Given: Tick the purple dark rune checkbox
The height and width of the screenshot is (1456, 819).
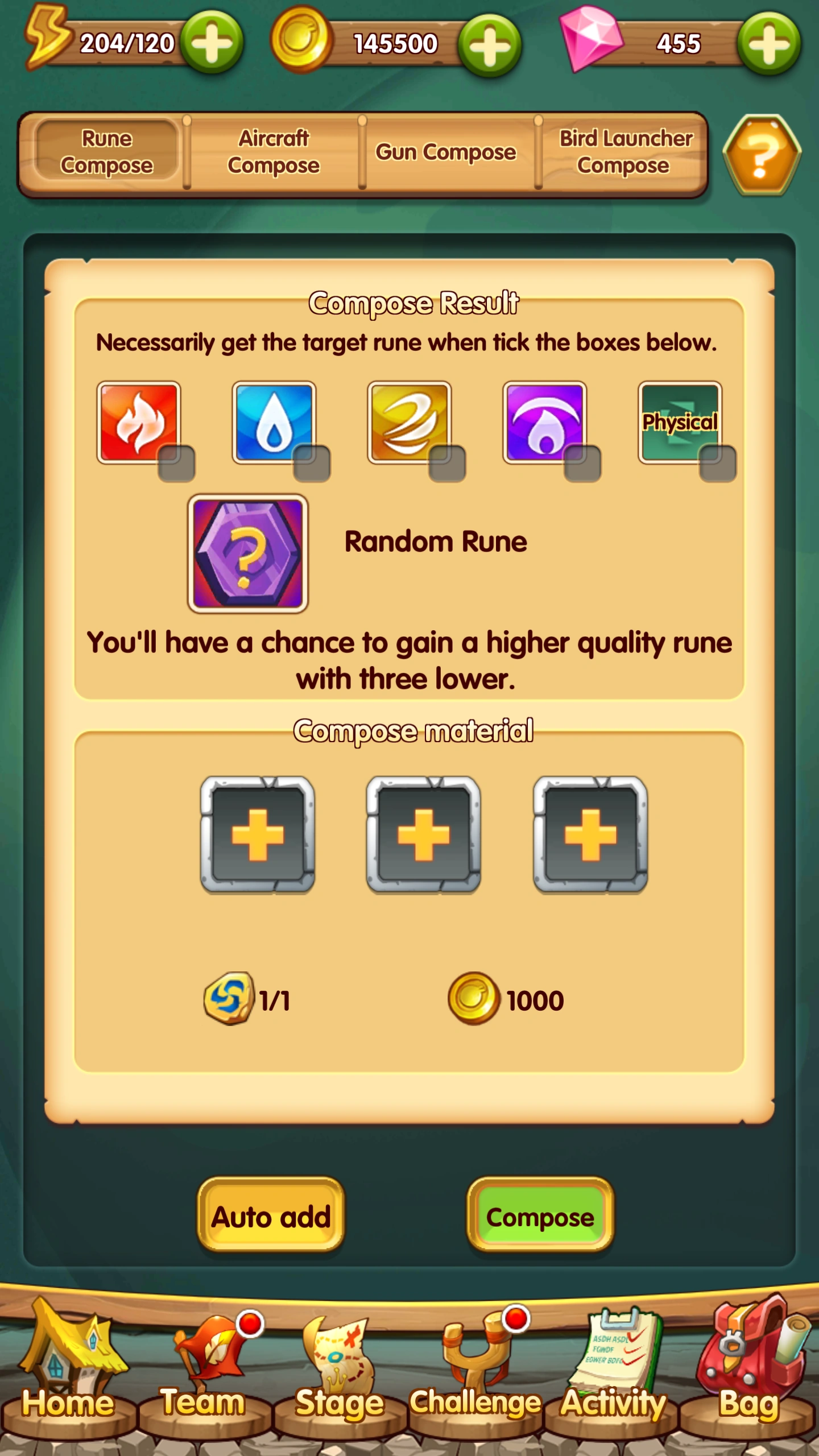Looking at the screenshot, I should (582, 464).
